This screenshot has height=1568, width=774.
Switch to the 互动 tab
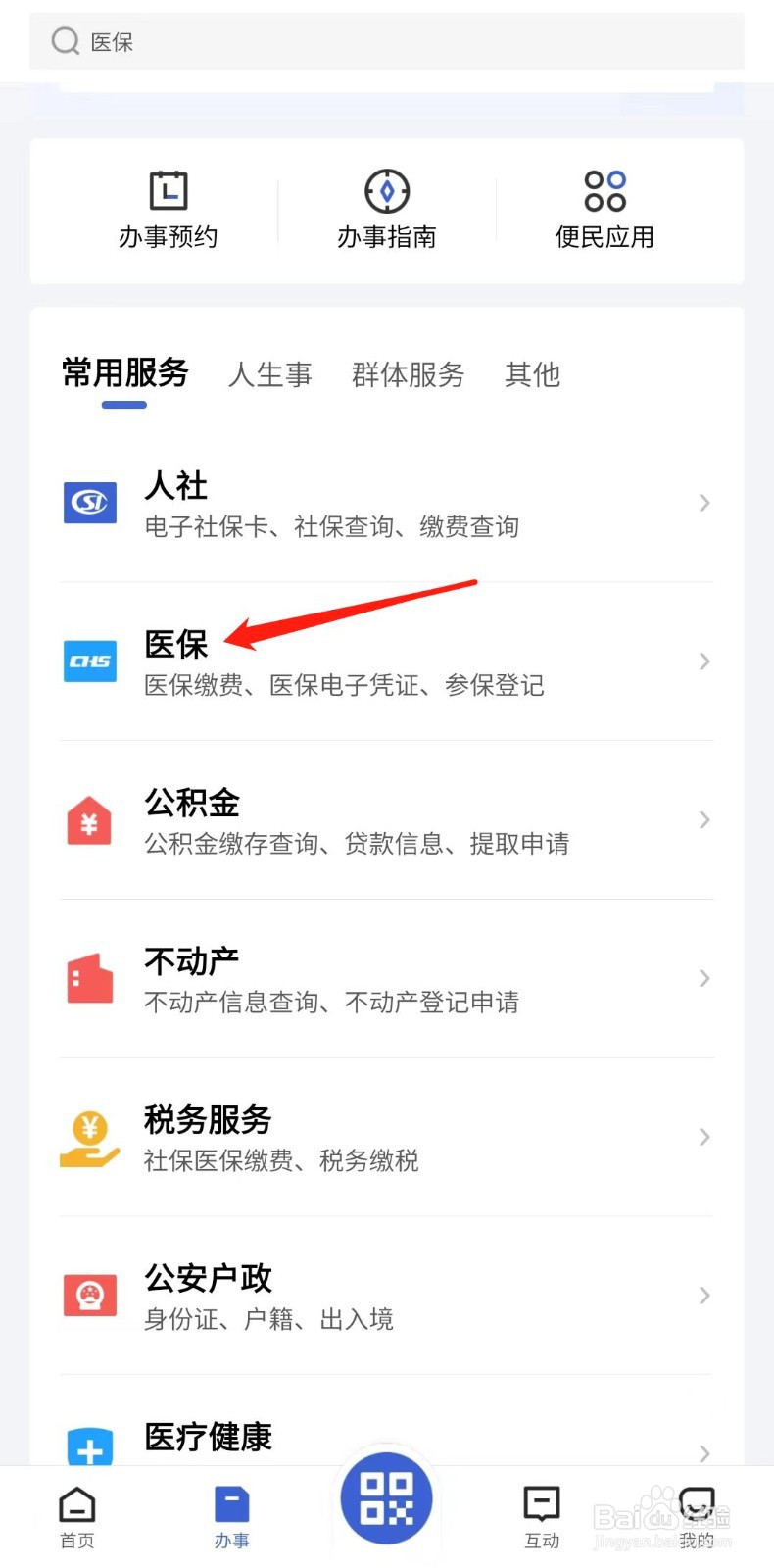click(542, 1518)
